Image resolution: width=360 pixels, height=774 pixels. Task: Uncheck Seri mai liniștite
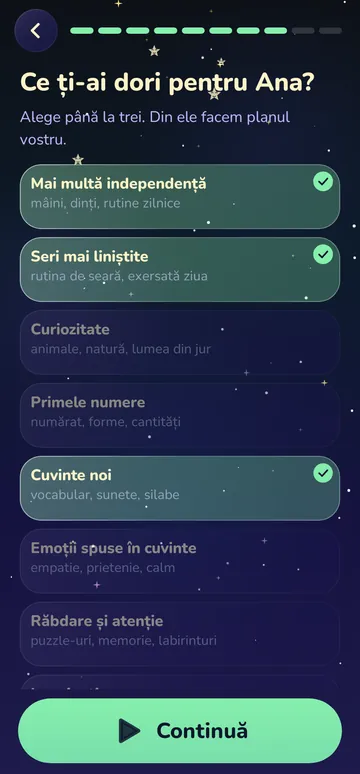(x=180, y=270)
